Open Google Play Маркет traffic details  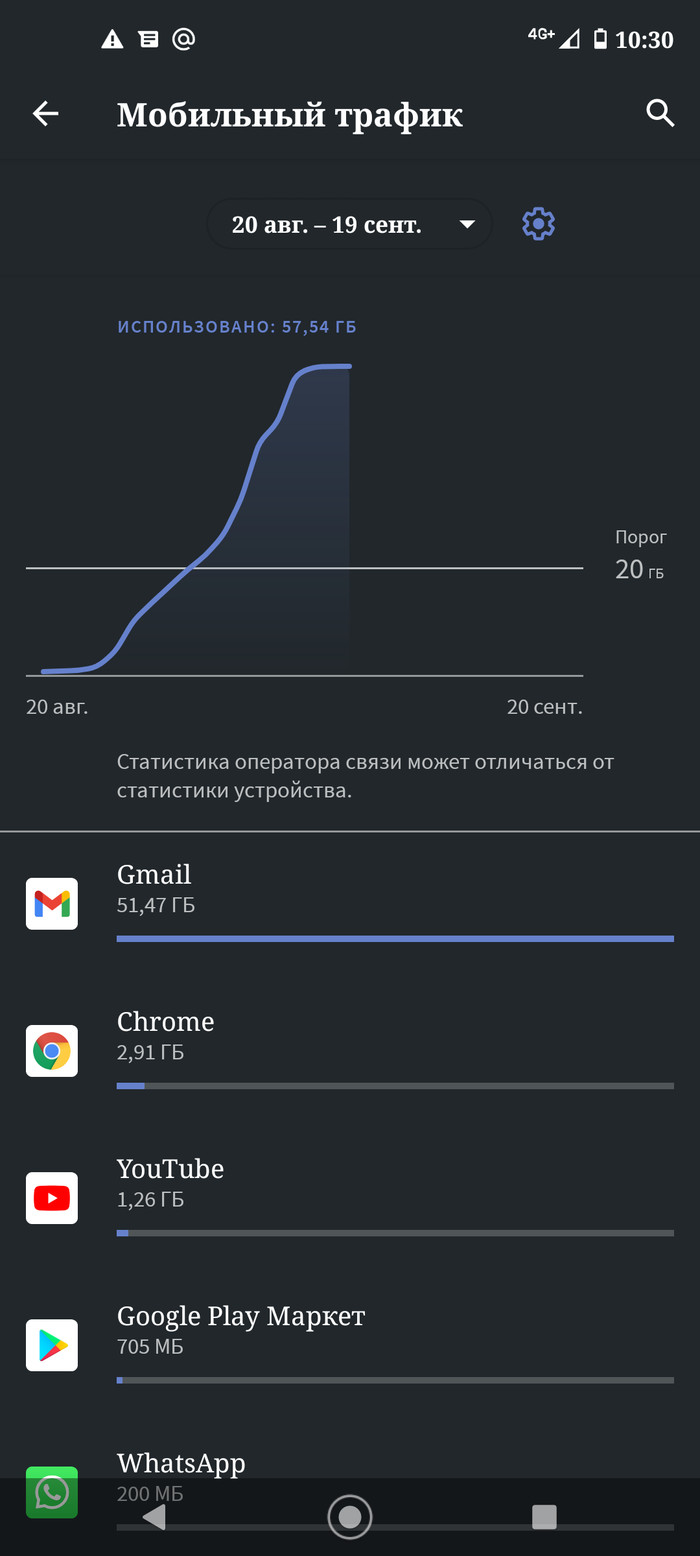tap(350, 1344)
